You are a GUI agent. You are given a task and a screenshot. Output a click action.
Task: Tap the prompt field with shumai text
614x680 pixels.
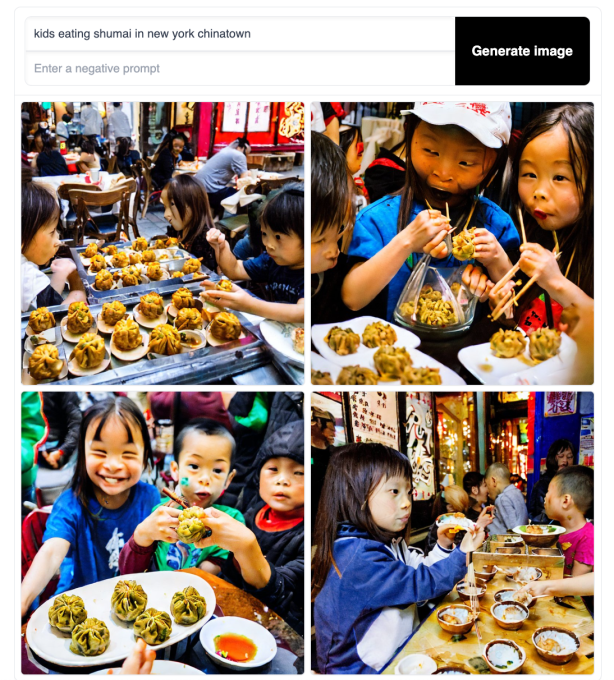240,34
